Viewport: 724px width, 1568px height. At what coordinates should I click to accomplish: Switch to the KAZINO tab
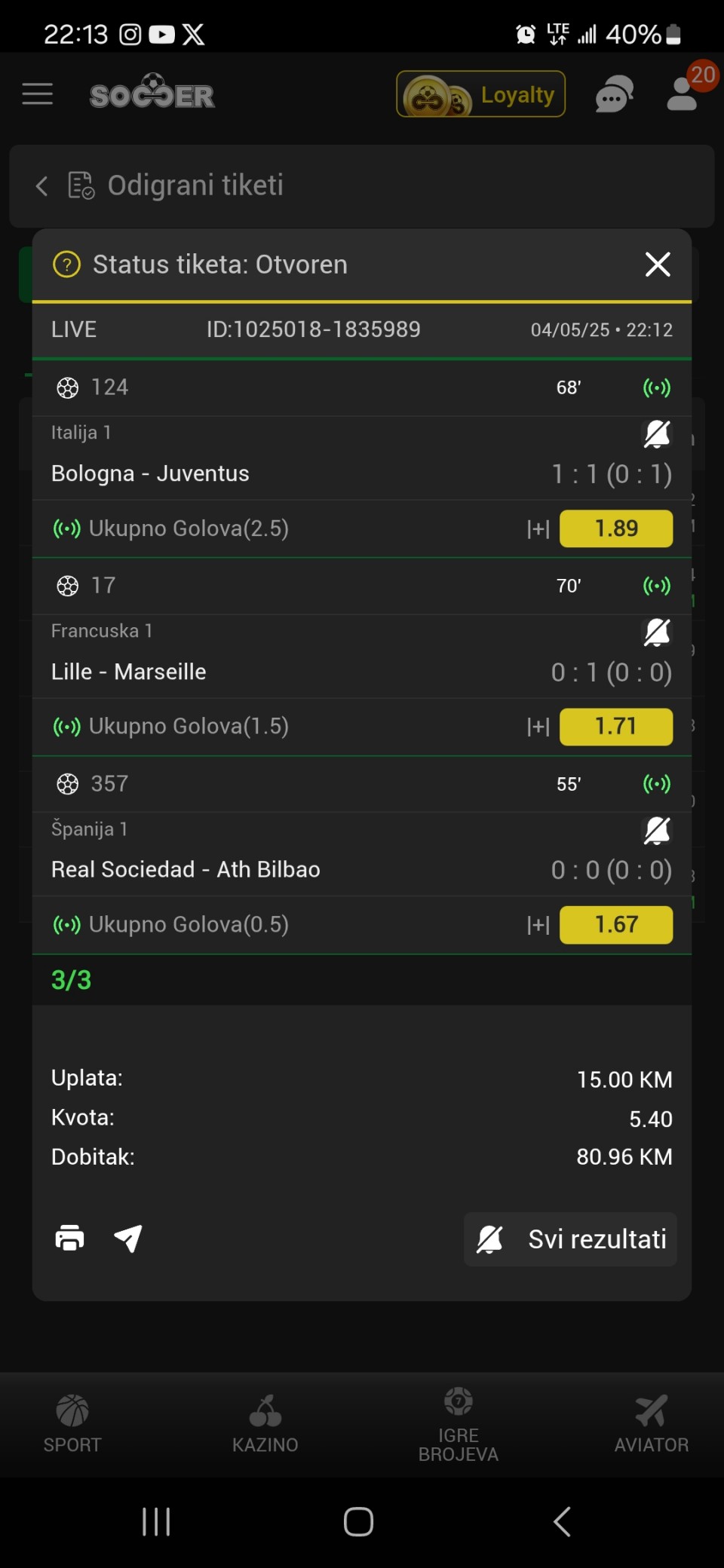(x=265, y=1424)
